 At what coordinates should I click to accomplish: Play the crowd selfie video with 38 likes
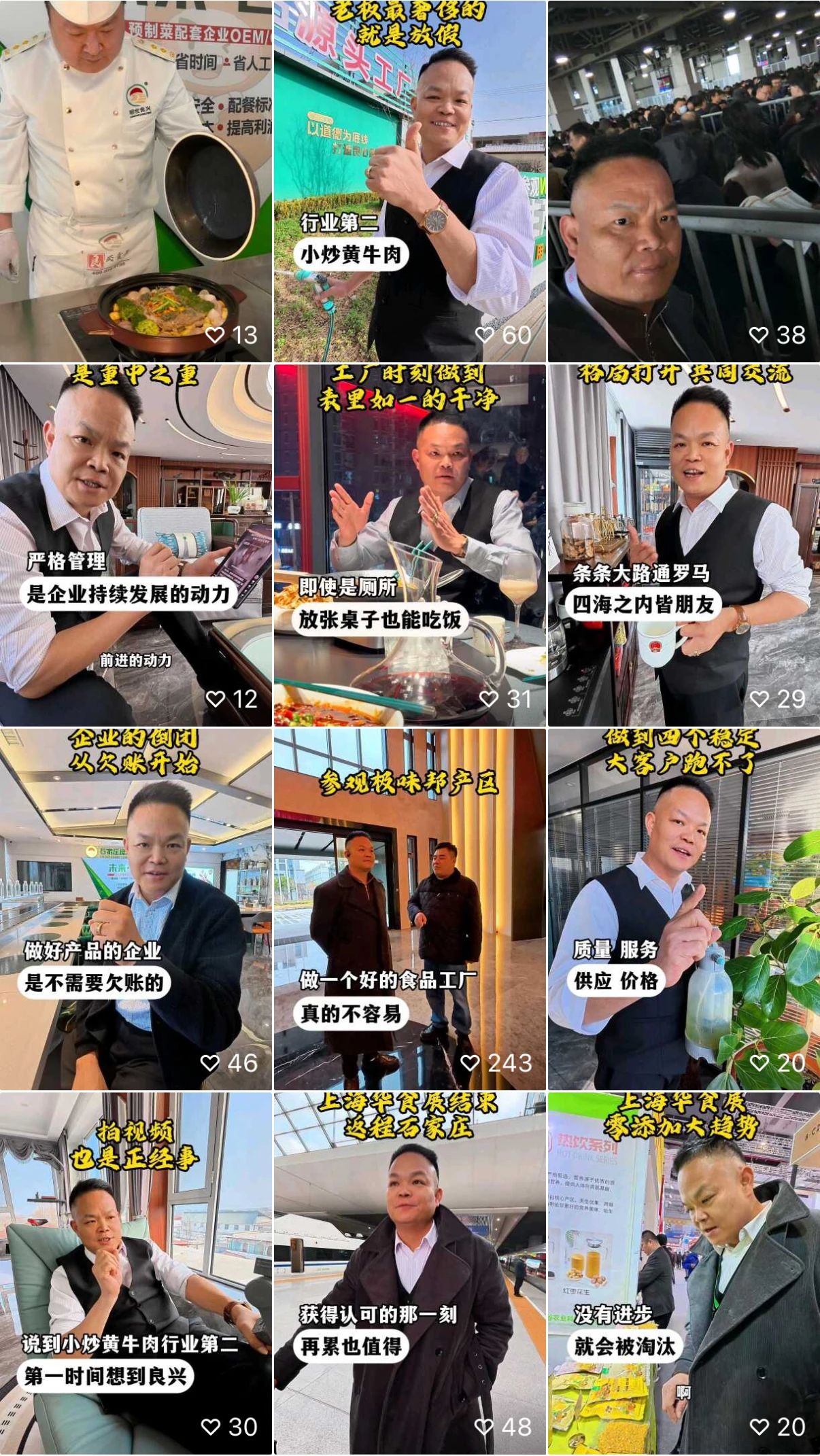[684, 181]
